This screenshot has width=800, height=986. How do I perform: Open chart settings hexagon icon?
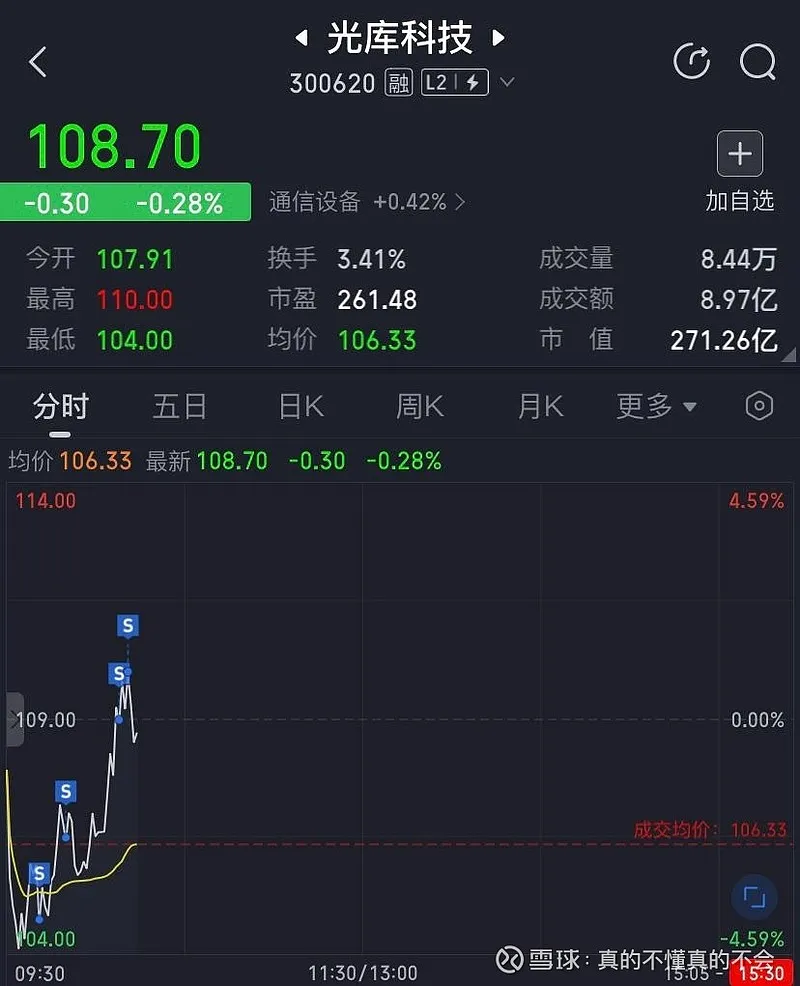tap(759, 406)
